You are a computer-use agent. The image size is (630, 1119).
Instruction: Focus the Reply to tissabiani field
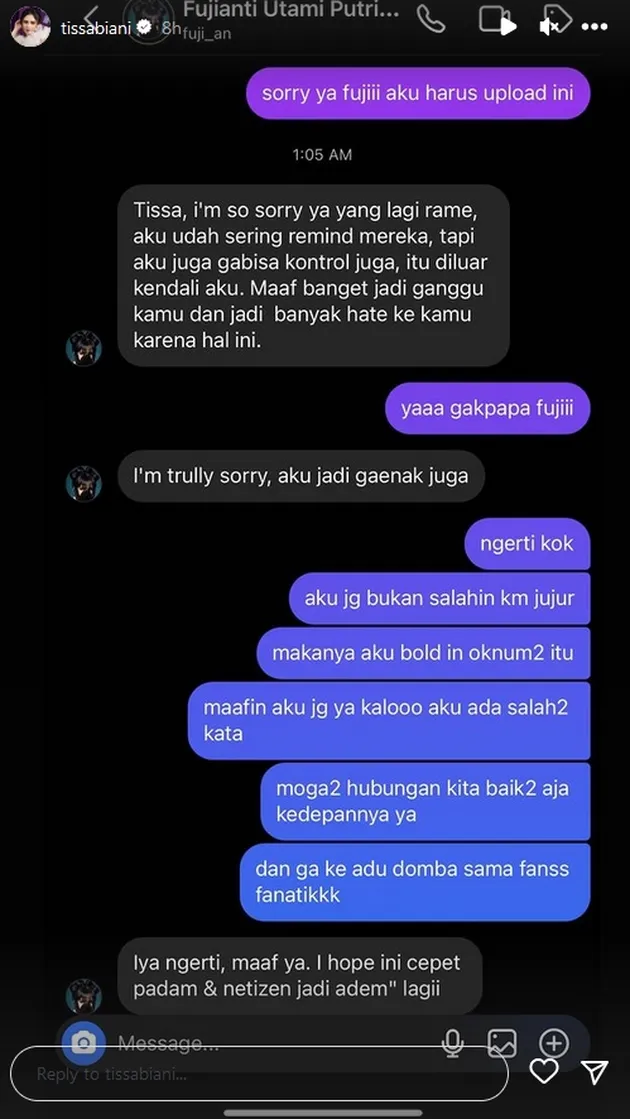(x=260, y=1075)
